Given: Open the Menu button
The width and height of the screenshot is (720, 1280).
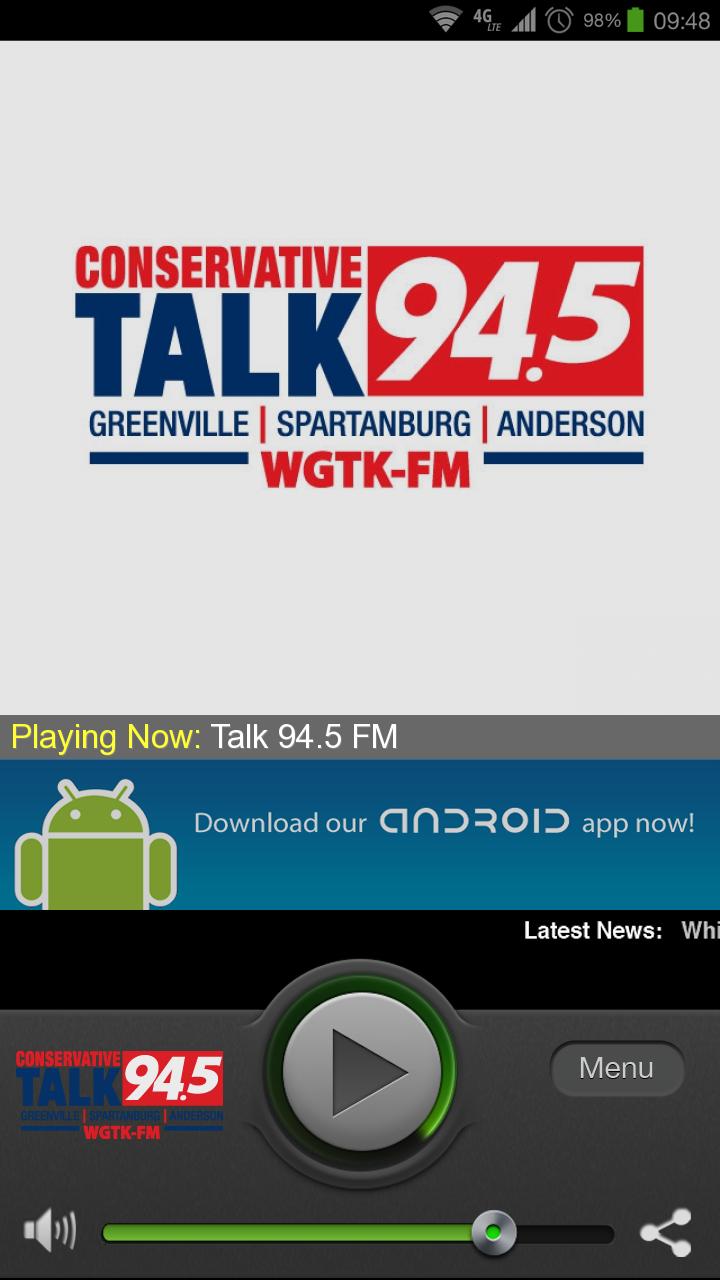Looking at the screenshot, I should [x=617, y=1068].
